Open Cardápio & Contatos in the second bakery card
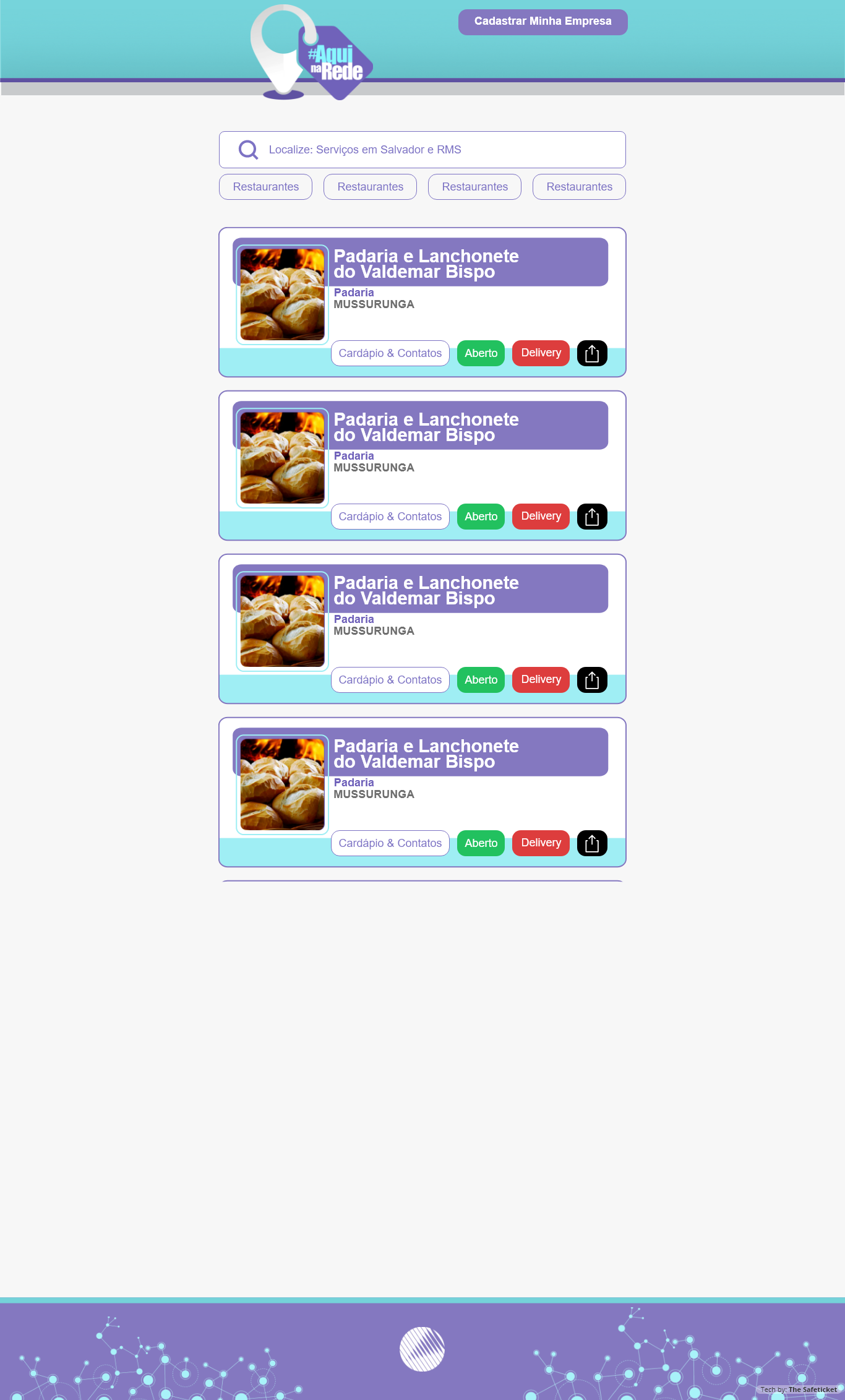The image size is (845, 1400). point(390,517)
